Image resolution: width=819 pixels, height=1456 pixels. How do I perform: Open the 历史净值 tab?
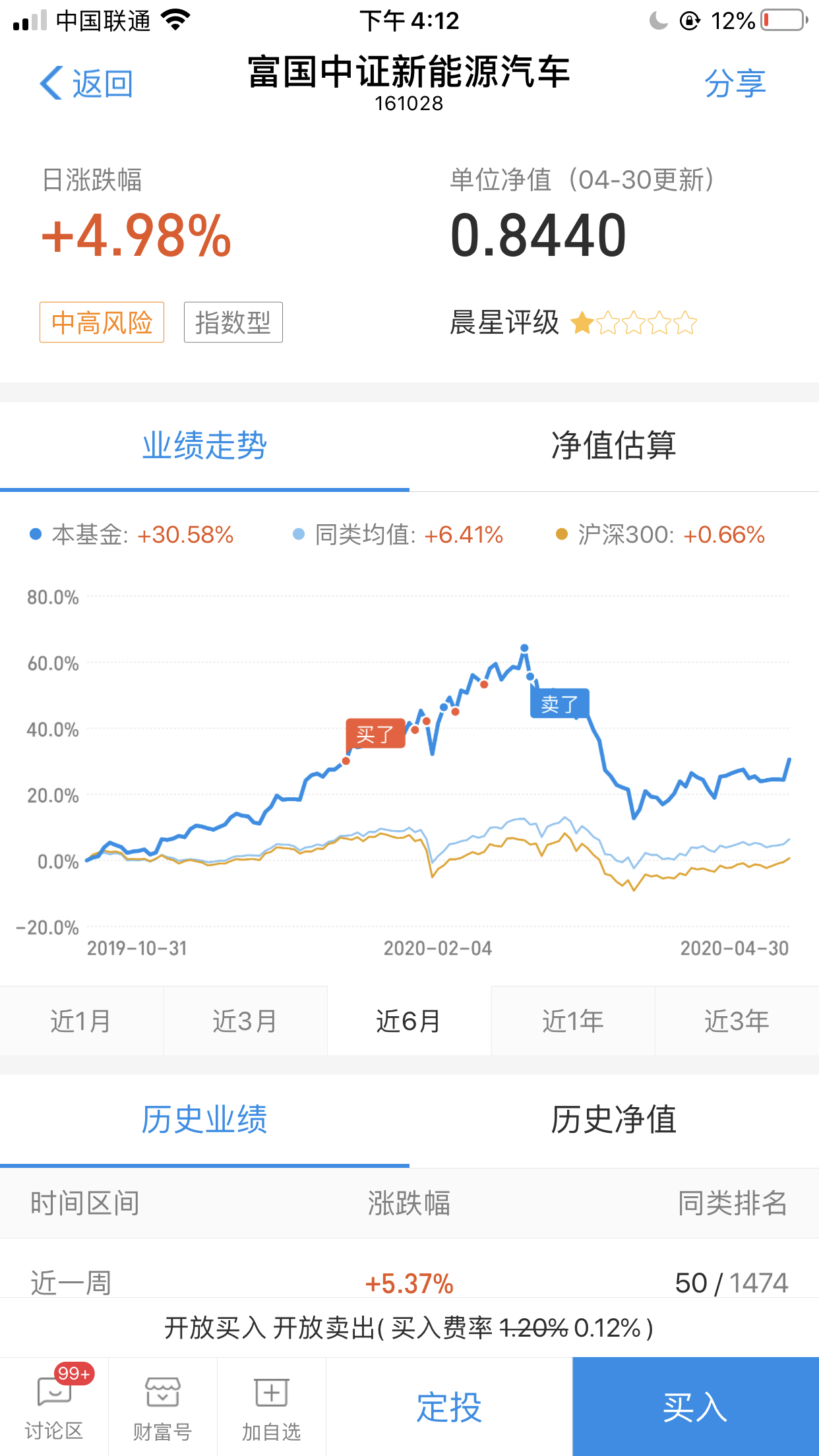[x=614, y=1119]
